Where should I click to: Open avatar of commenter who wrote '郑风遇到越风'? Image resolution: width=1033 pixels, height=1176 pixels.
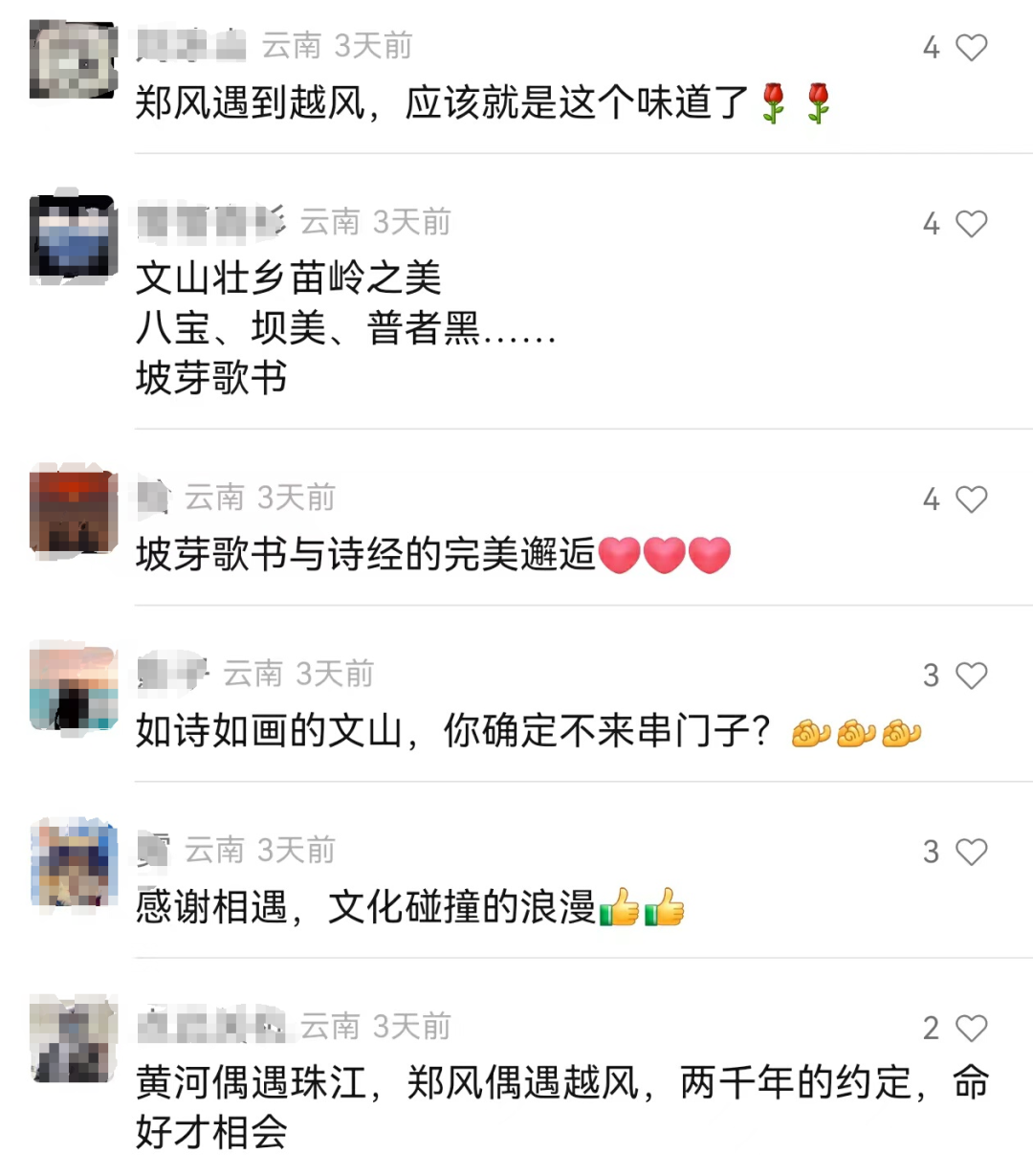point(74,59)
